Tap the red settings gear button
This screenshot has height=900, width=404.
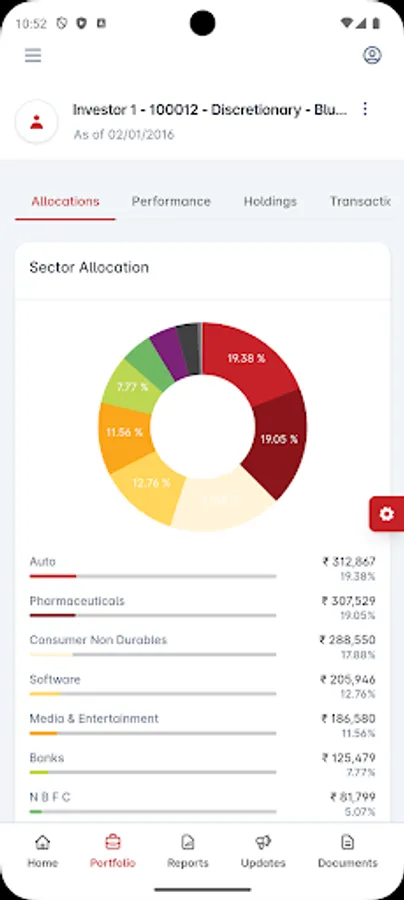(387, 514)
